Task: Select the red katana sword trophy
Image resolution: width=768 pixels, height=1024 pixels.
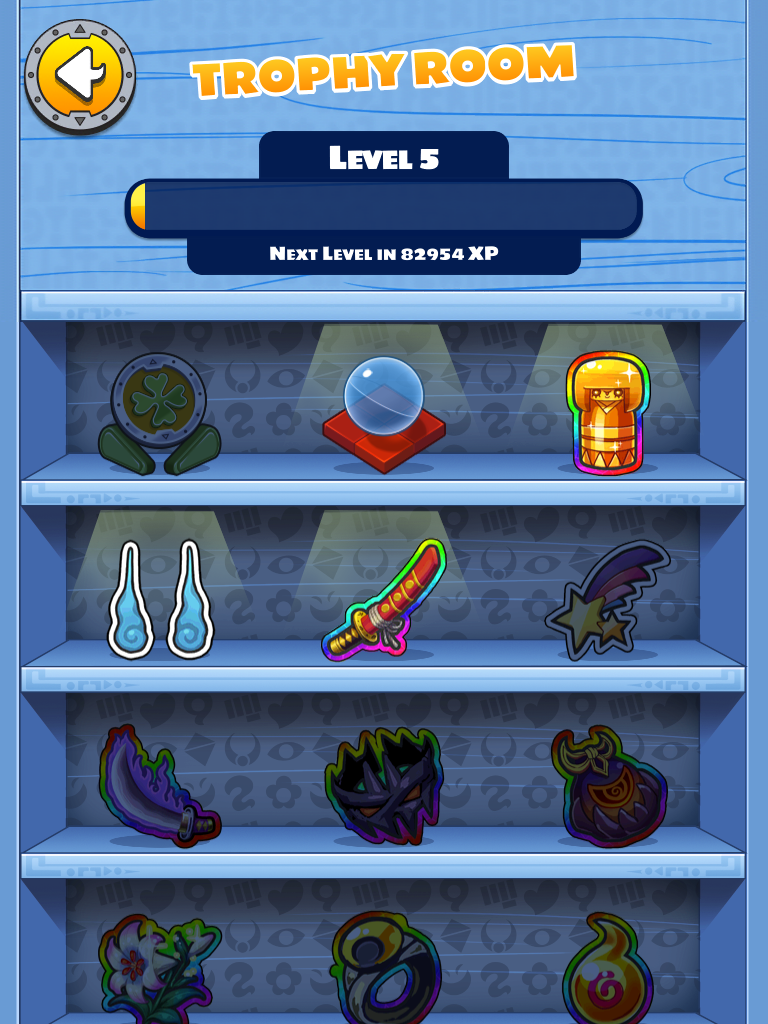Action: tap(383, 601)
